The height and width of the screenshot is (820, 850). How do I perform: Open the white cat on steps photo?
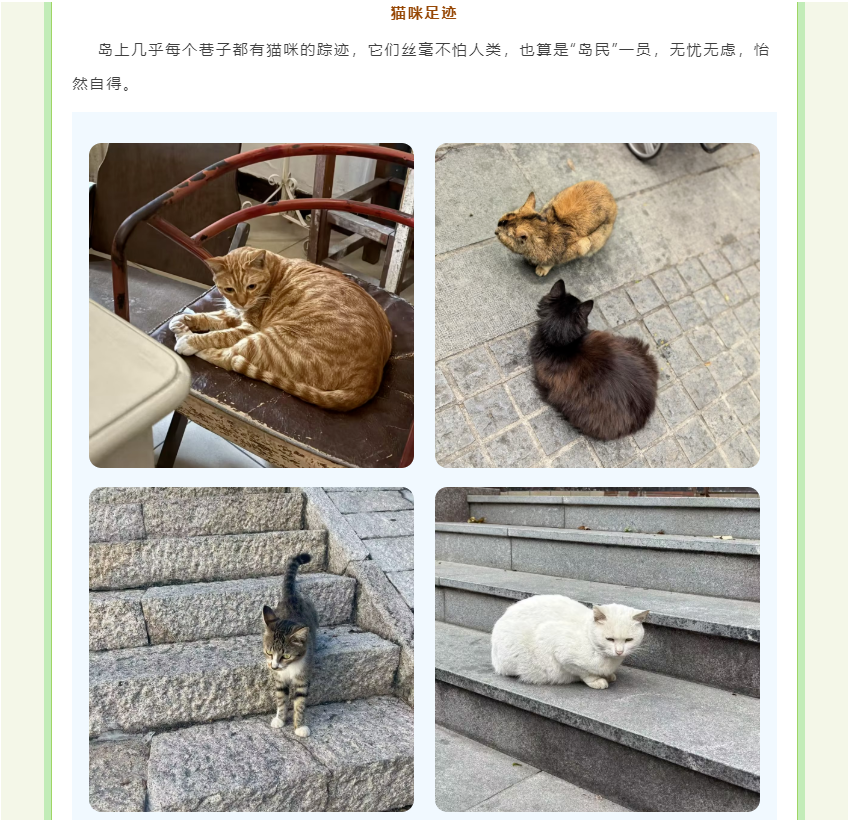coord(597,649)
